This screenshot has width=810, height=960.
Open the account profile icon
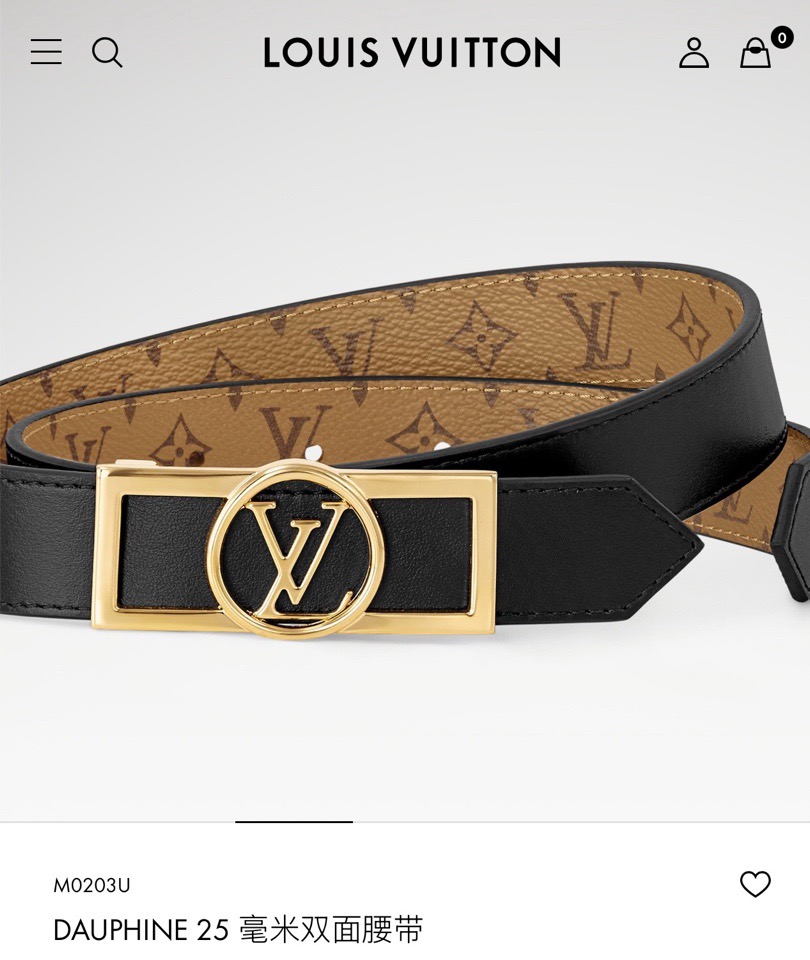(x=694, y=53)
